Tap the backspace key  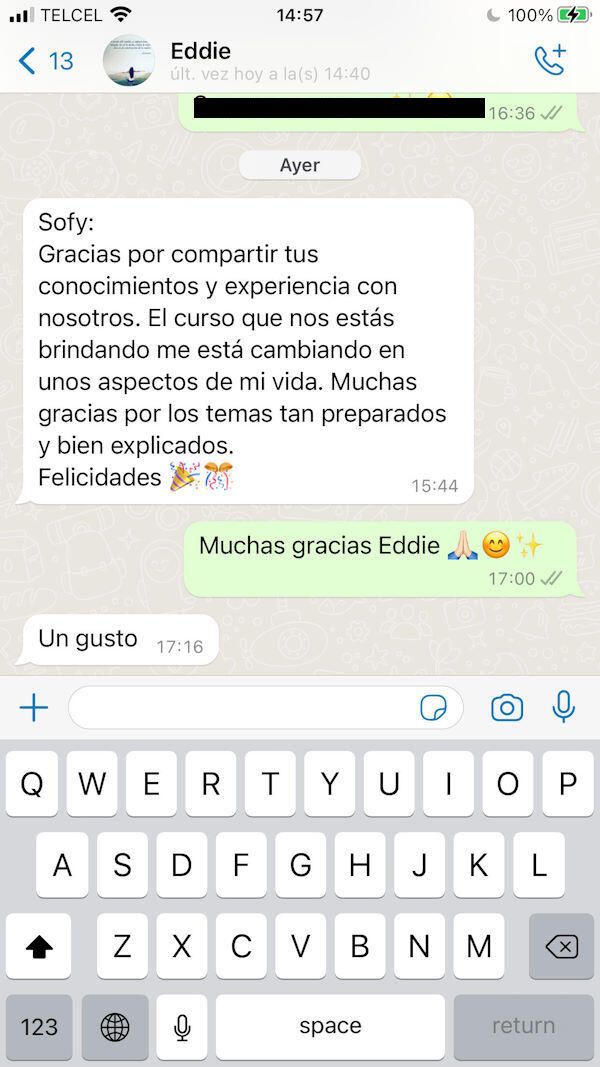[x=561, y=946]
